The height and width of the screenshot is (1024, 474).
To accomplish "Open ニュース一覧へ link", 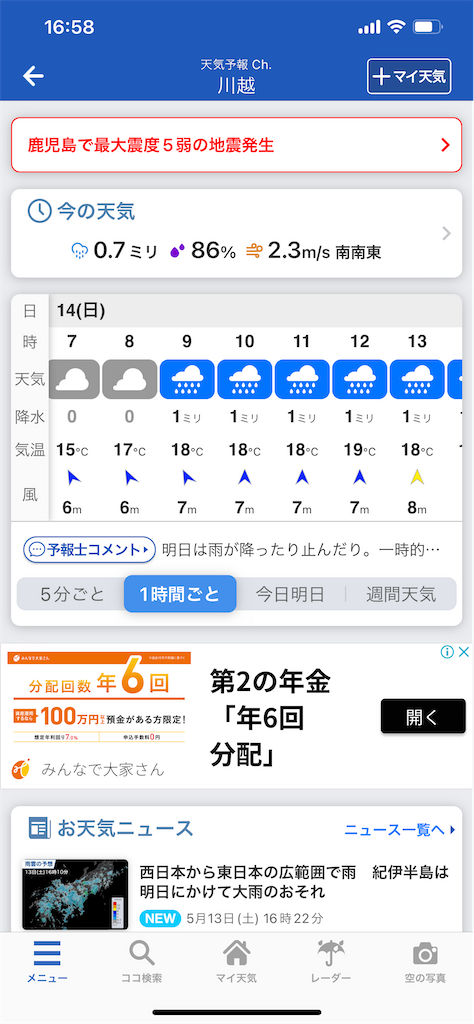I will pyautogui.click(x=400, y=829).
